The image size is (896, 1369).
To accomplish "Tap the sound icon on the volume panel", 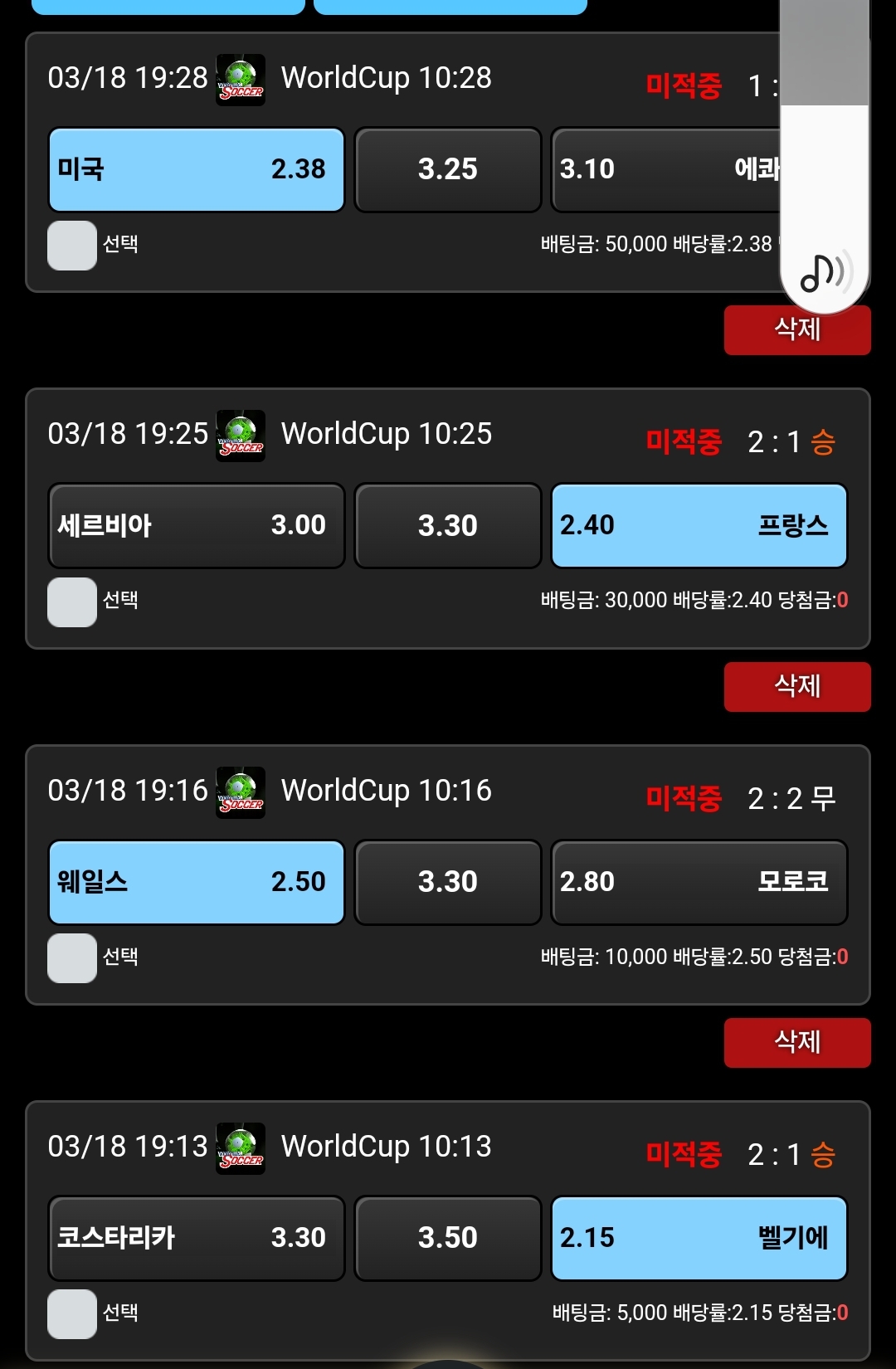I will tap(825, 272).
